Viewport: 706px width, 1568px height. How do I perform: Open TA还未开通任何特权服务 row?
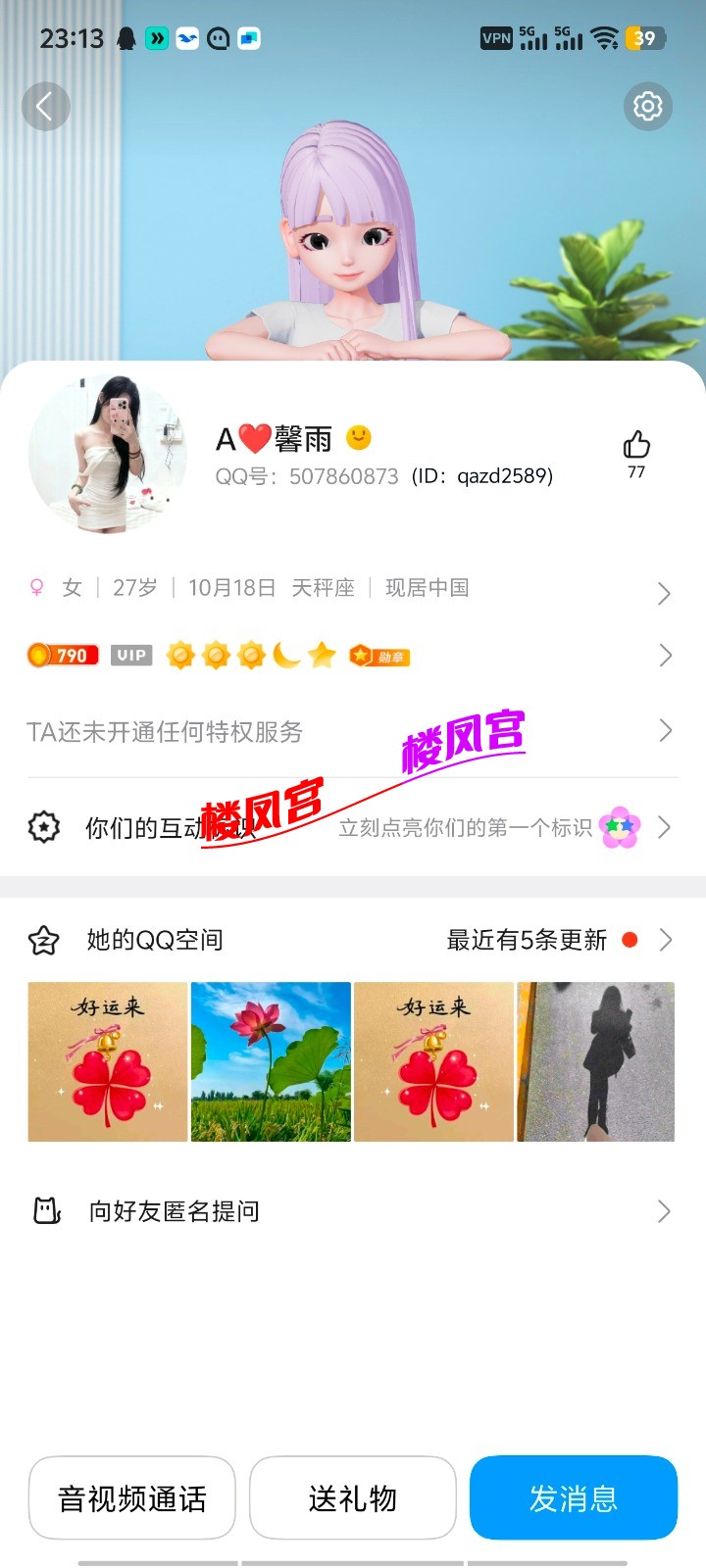pyautogui.click(x=353, y=731)
